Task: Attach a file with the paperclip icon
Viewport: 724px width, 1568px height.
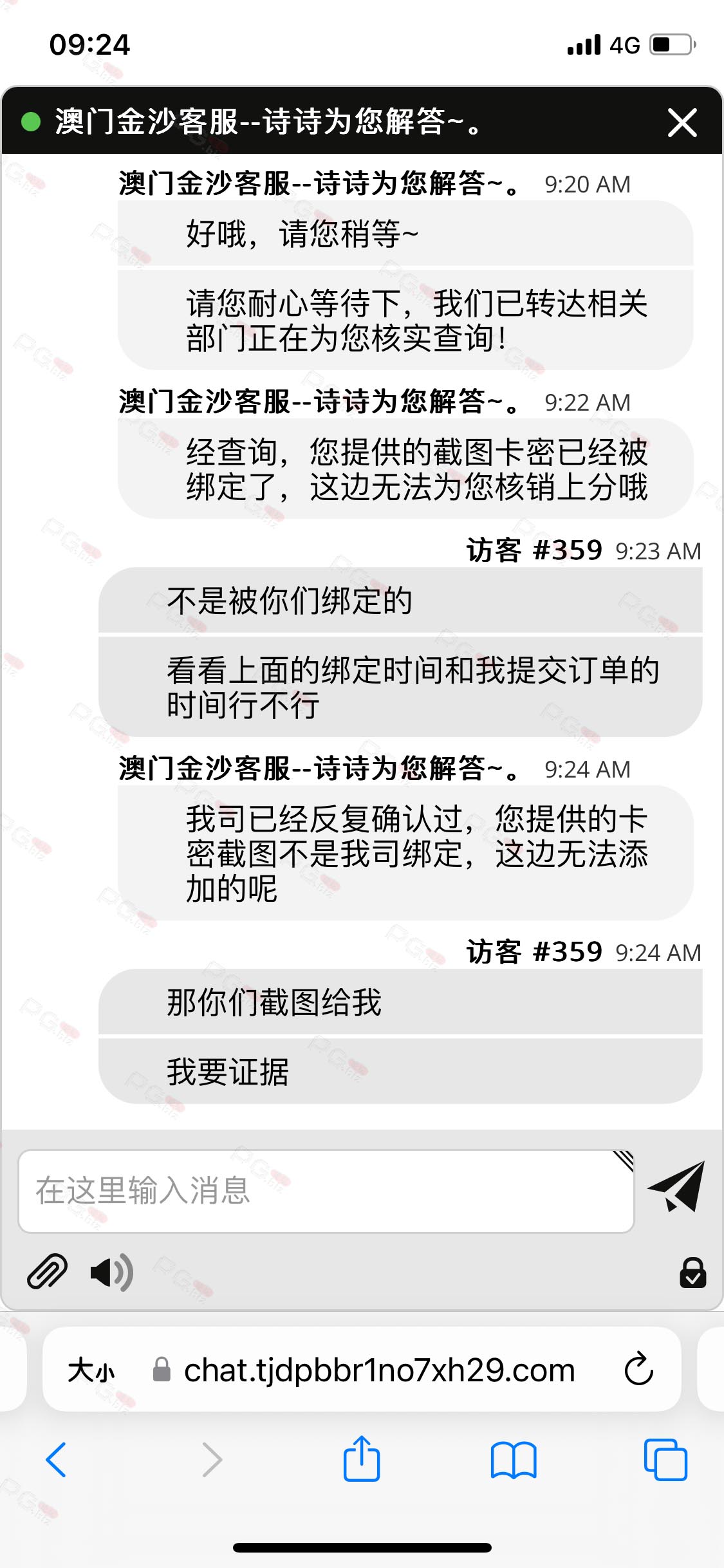Action: [47, 1271]
